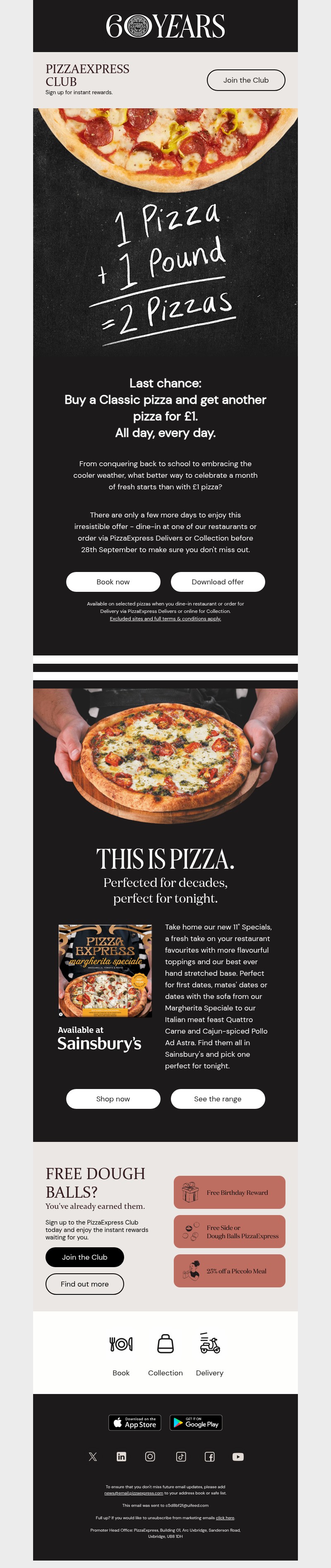Visit the PizzaExpress X profile
Image resolution: width=331 pixels, height=1568 pixels.
(x=93, y=1456)
